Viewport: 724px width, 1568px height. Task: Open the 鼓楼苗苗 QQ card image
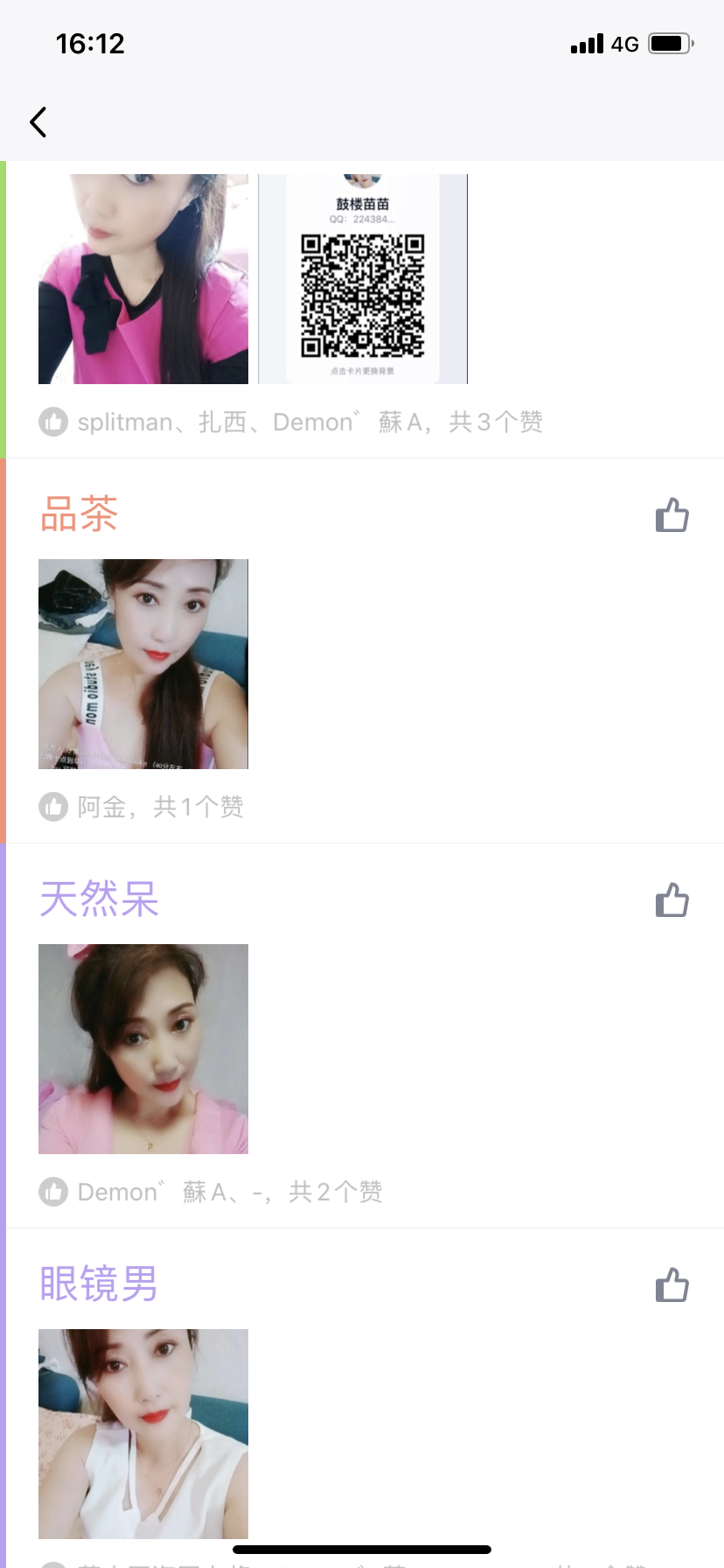point(363,279)
